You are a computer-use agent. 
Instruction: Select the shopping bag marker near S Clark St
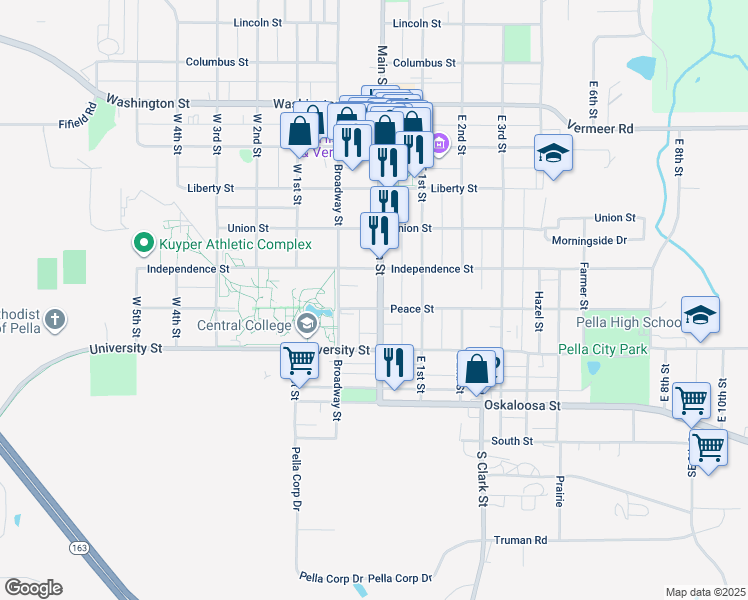pyautogui.click(x=476, y=370)
